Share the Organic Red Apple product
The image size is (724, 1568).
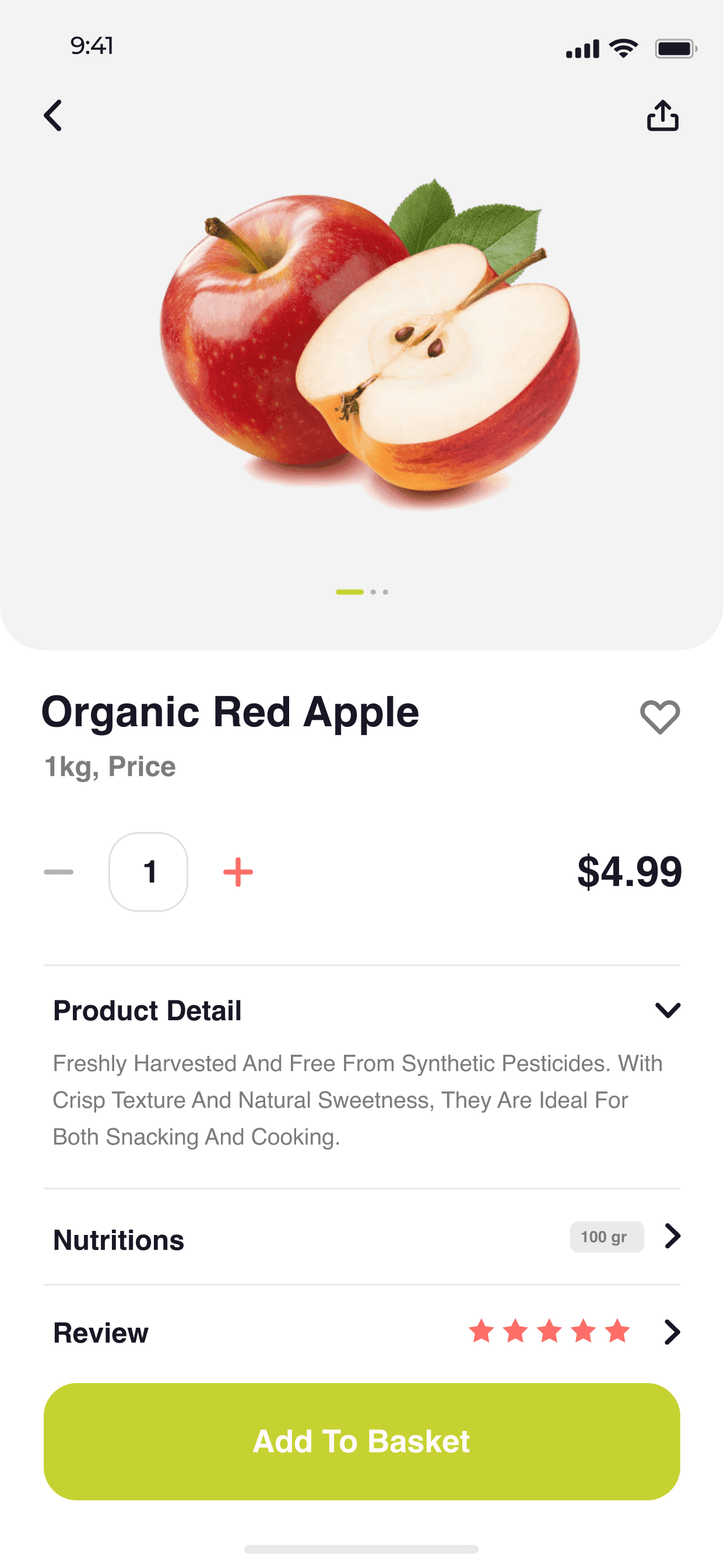(662, 116)
